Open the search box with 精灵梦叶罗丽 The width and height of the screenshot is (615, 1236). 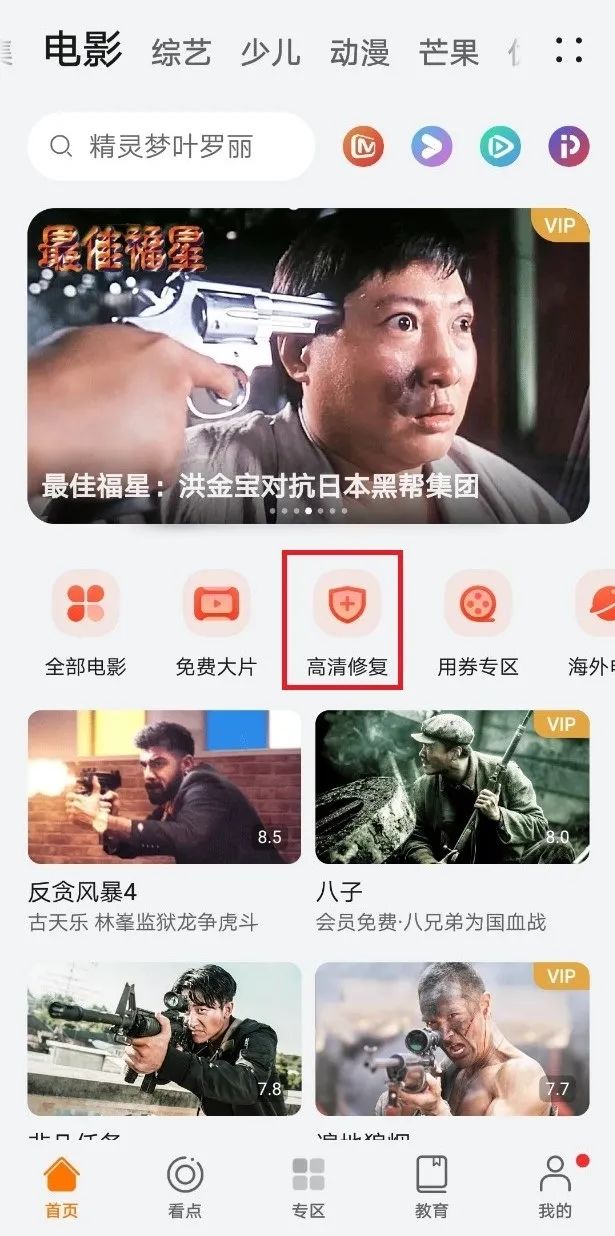click(x=171, y=147)
